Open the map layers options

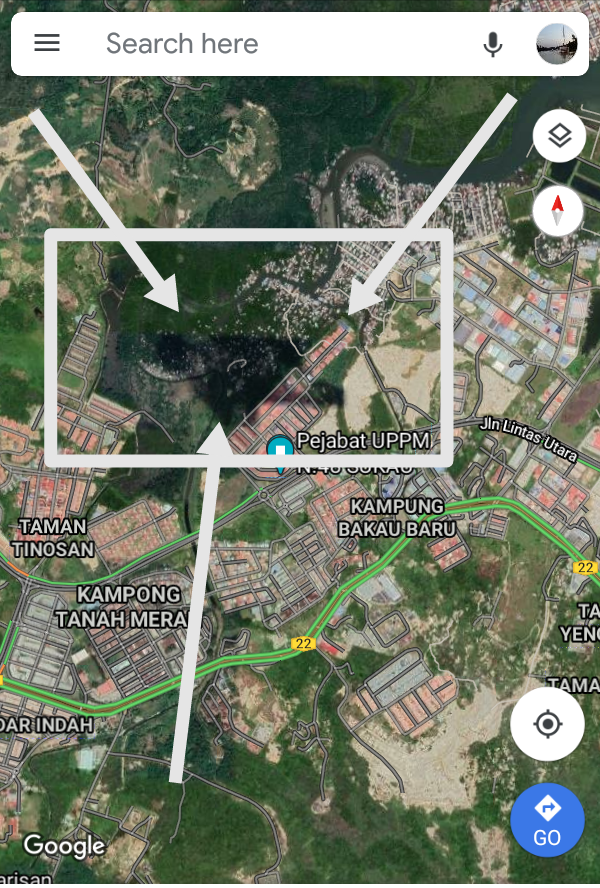[x=559, y=136]
